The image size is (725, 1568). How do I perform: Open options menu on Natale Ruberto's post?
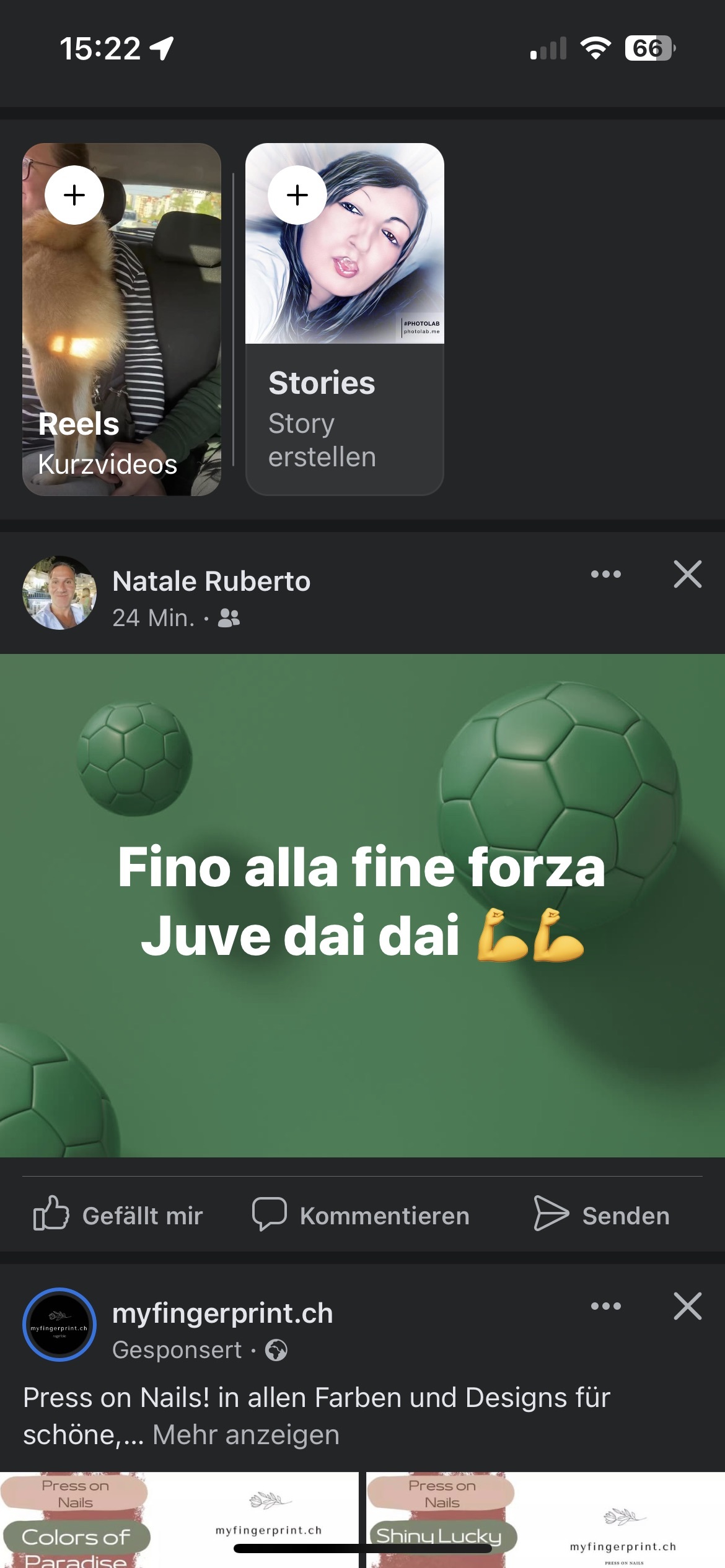[605, 574]
